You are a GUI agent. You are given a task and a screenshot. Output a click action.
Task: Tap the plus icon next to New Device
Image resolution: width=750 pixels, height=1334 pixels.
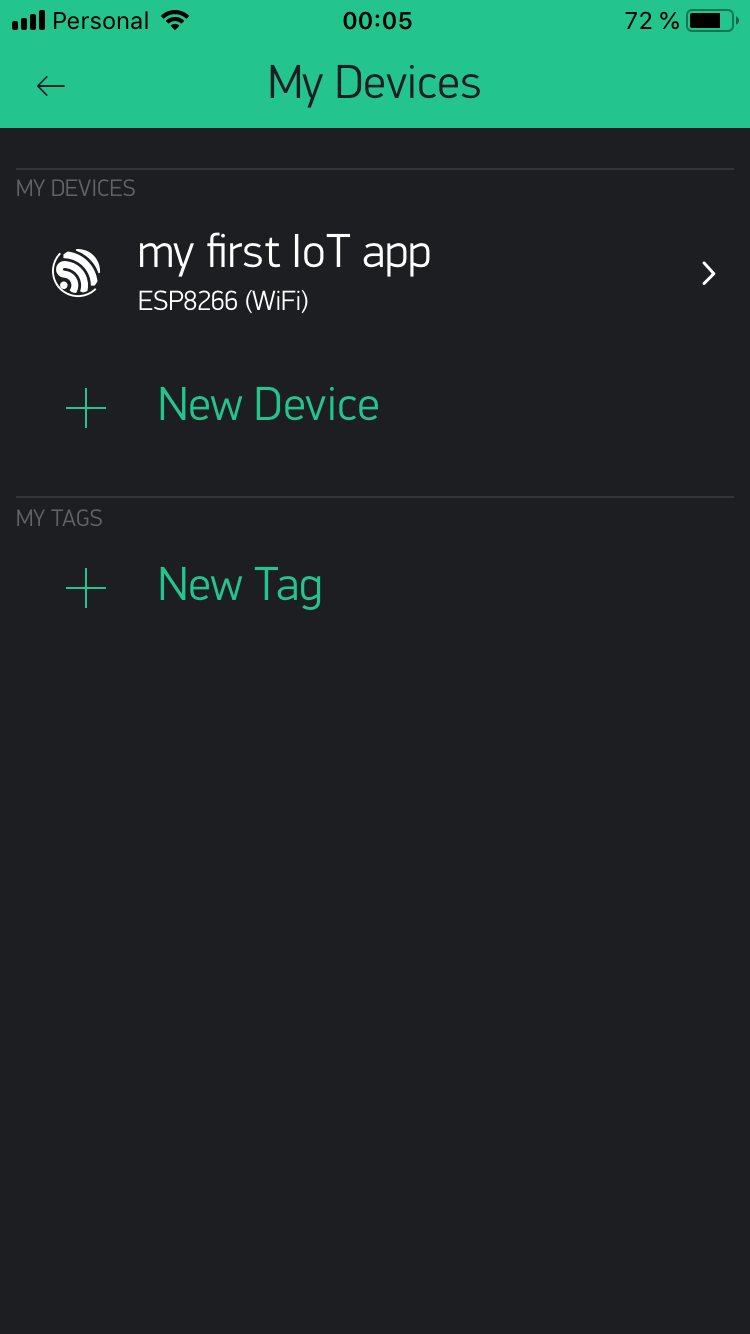pyautogui.click(x=86, y=407)
